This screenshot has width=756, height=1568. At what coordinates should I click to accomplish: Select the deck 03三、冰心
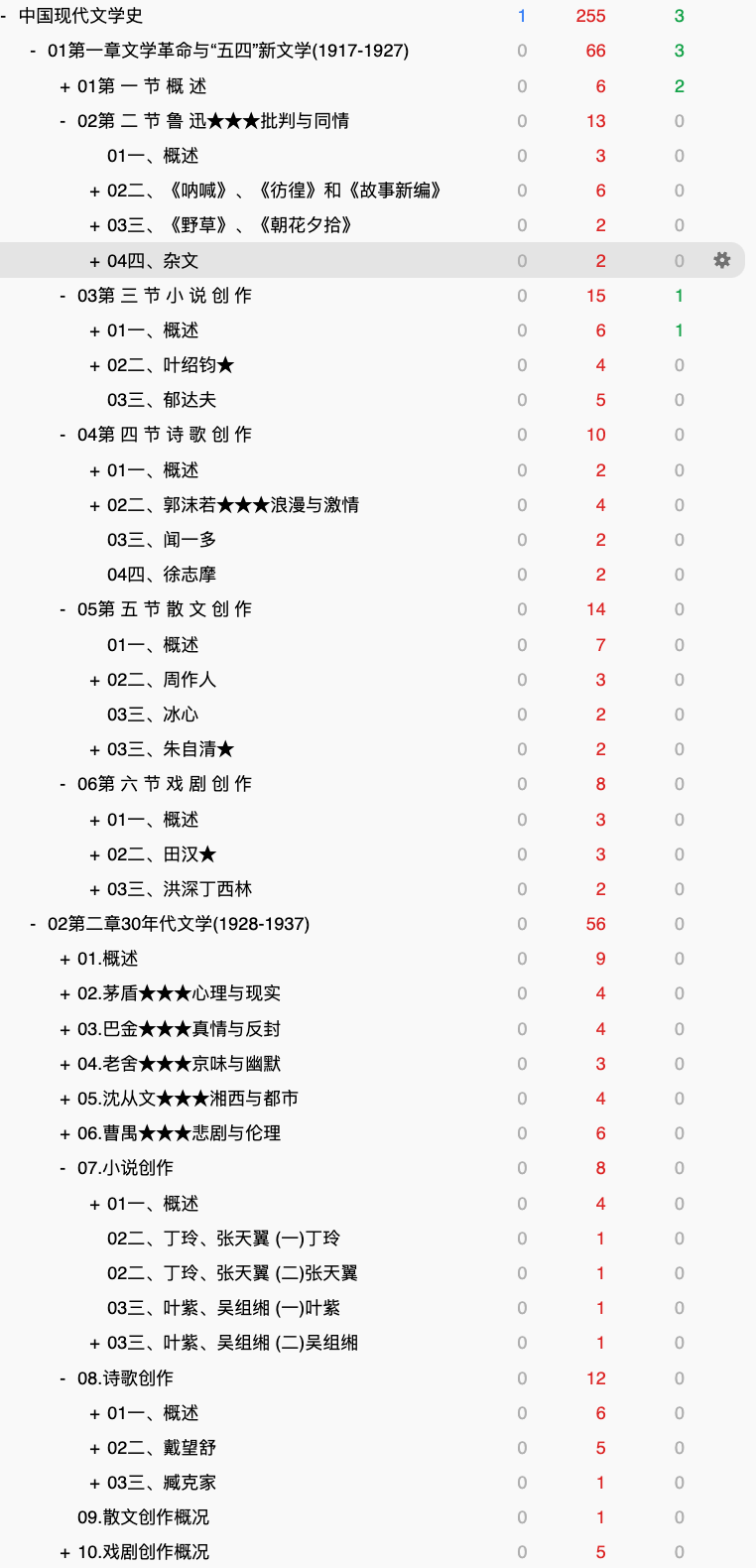153,715
